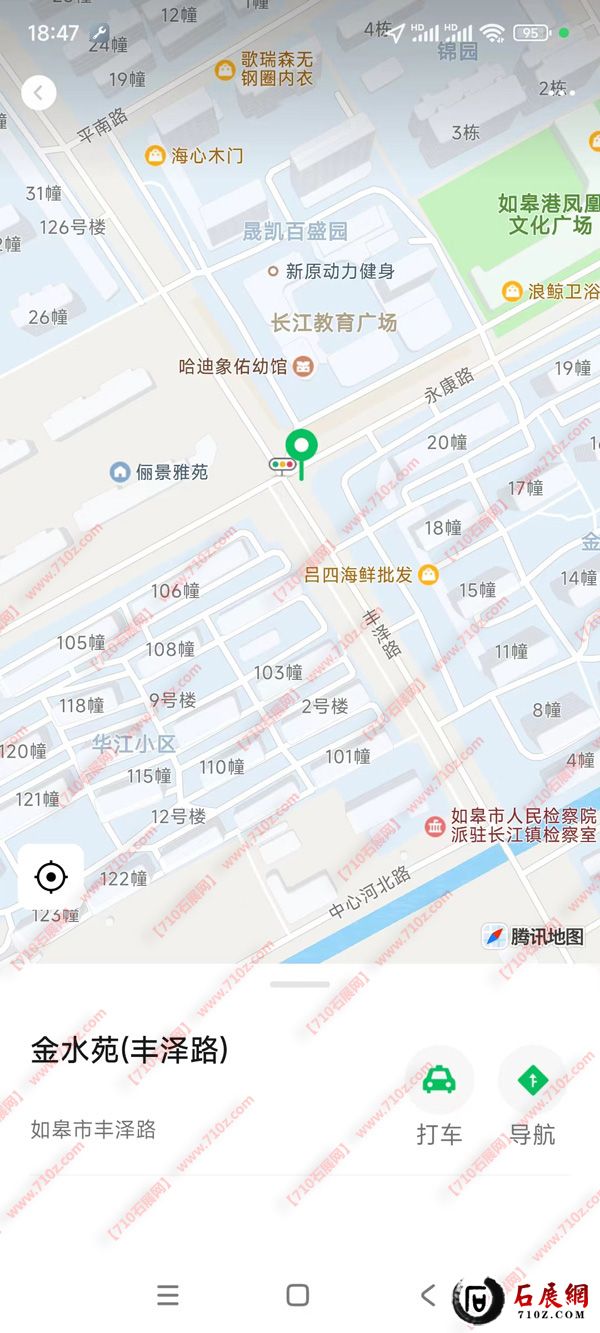
Task: Start 导航 navigation to 金水苑
Action: pos(532,1081)
